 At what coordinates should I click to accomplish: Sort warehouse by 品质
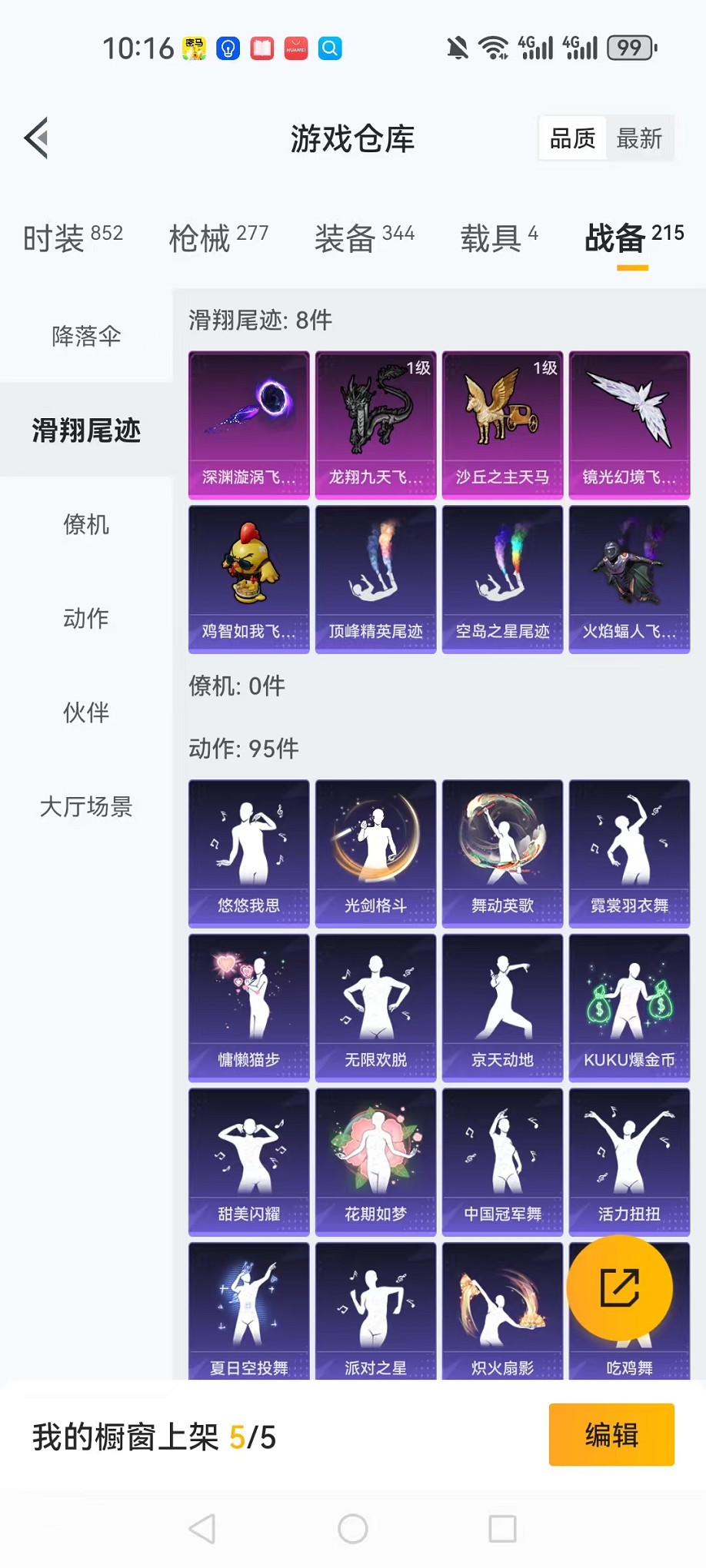pyautogui.click(x=572, y=139)
